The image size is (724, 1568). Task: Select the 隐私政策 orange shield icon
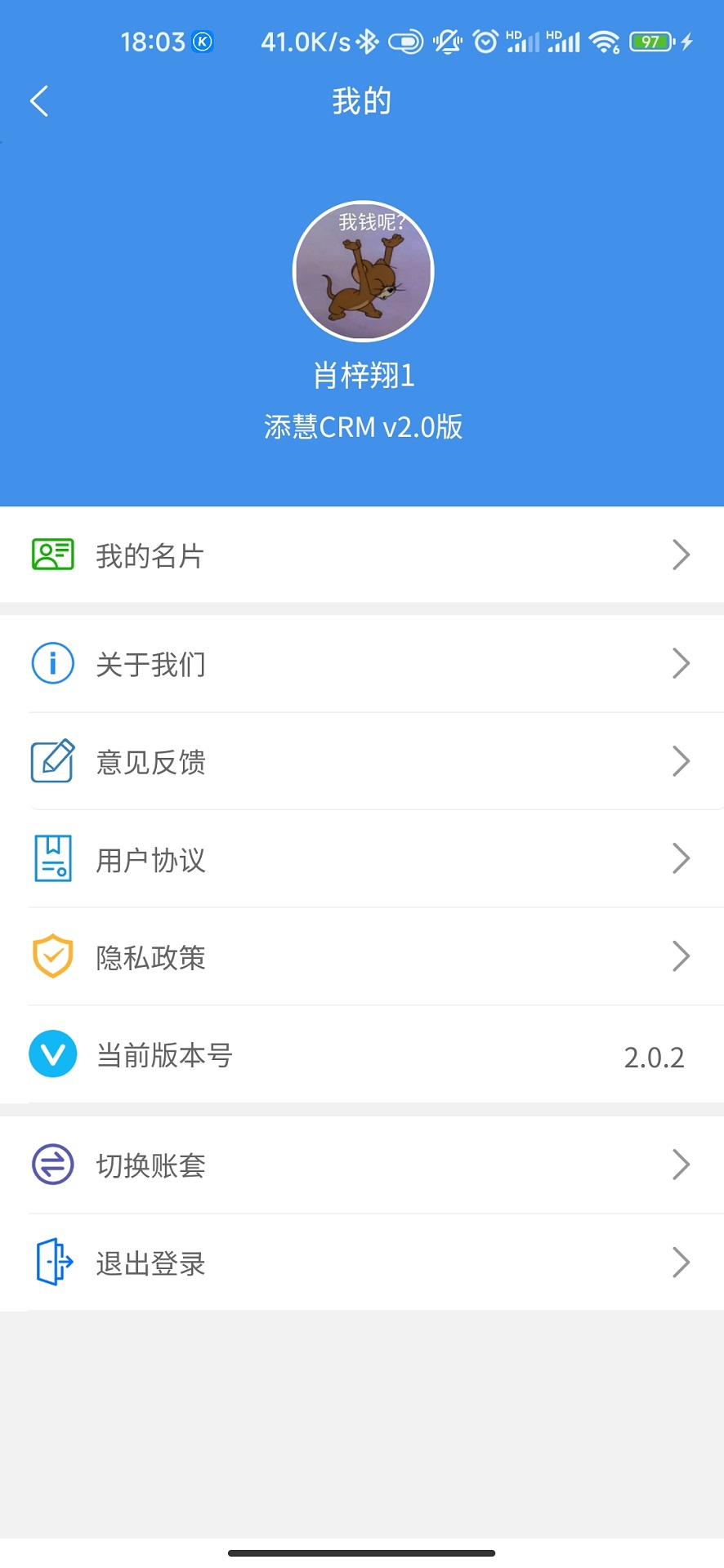pyautogui.click(x=52, y=956)
